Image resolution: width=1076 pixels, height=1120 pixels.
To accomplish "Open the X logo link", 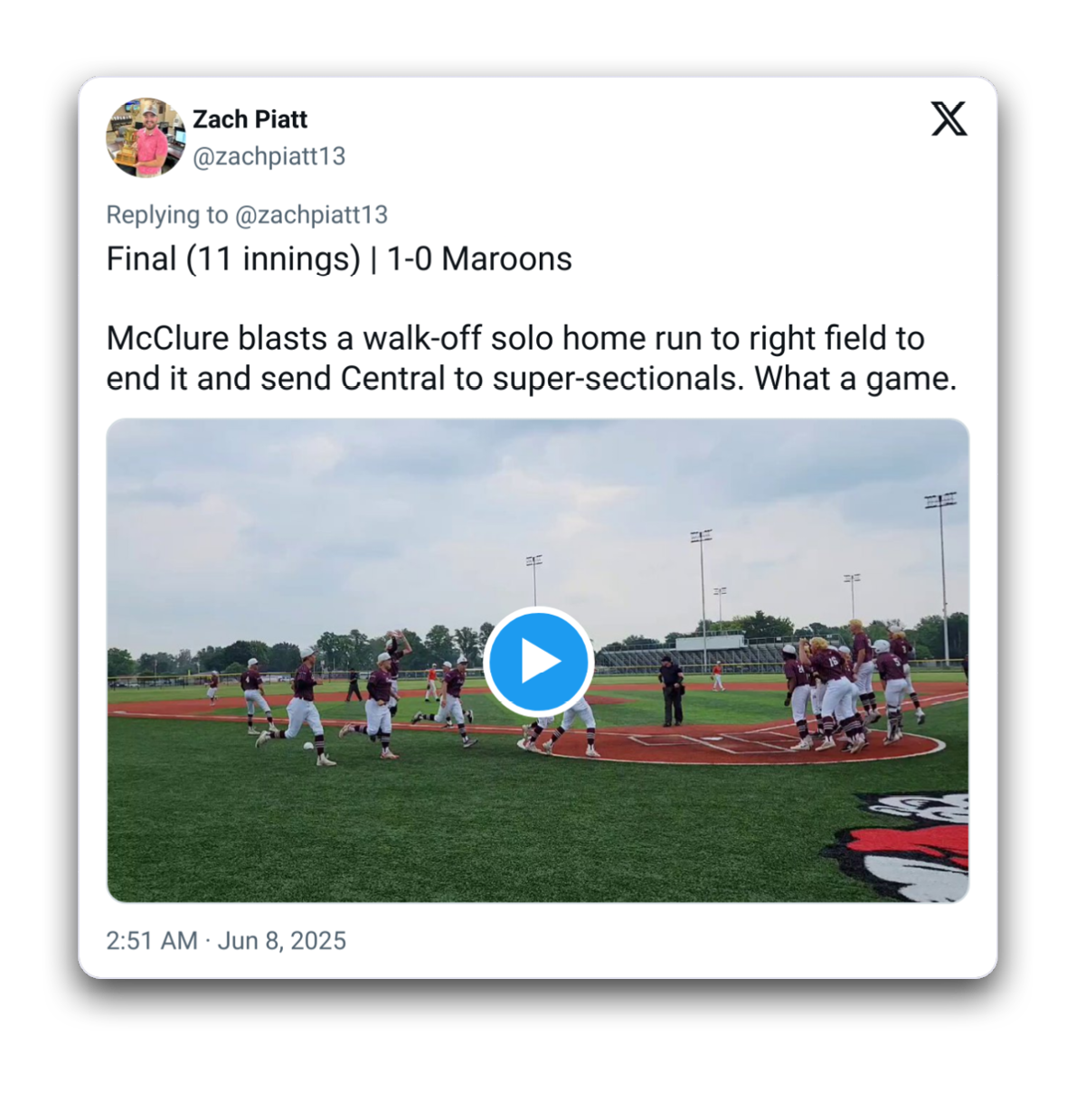I will pyautogui.click(x=949, y=119).
